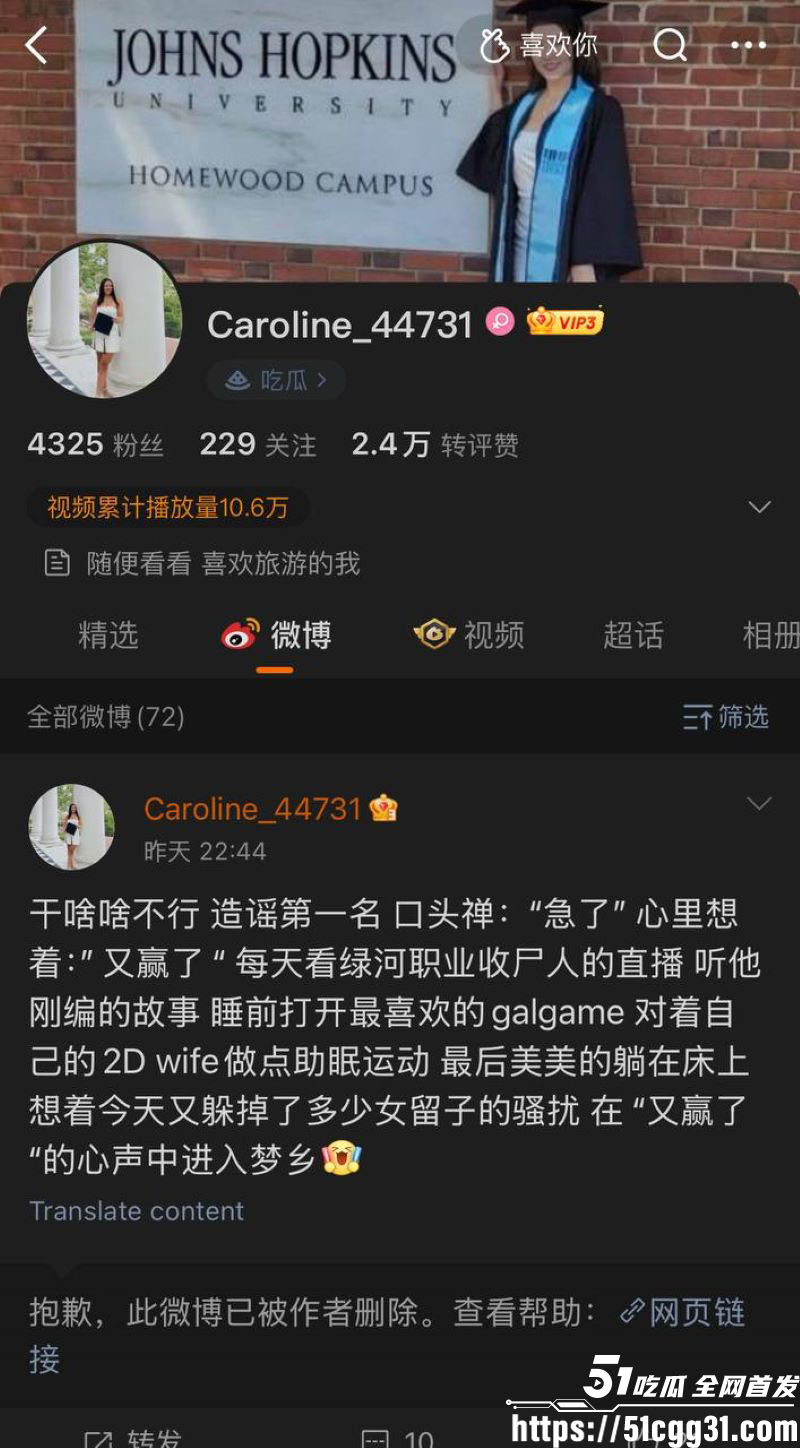Viewport: 800px width, 1448px height.
Task: Switch to the 视频 tab
Action: coord(469,635)
